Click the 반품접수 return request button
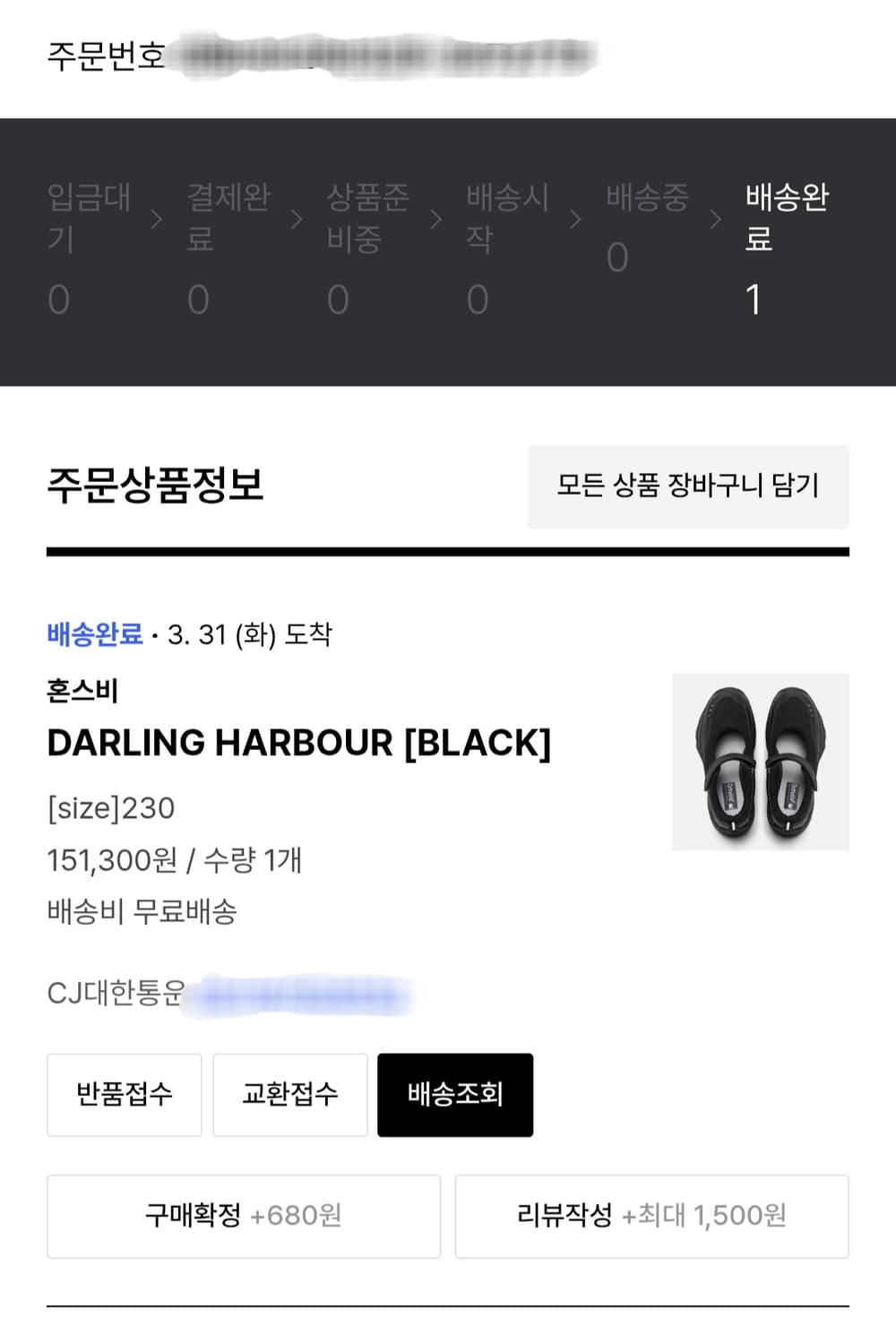This screenshot has width=896, height=1344. coord(124,1094)
